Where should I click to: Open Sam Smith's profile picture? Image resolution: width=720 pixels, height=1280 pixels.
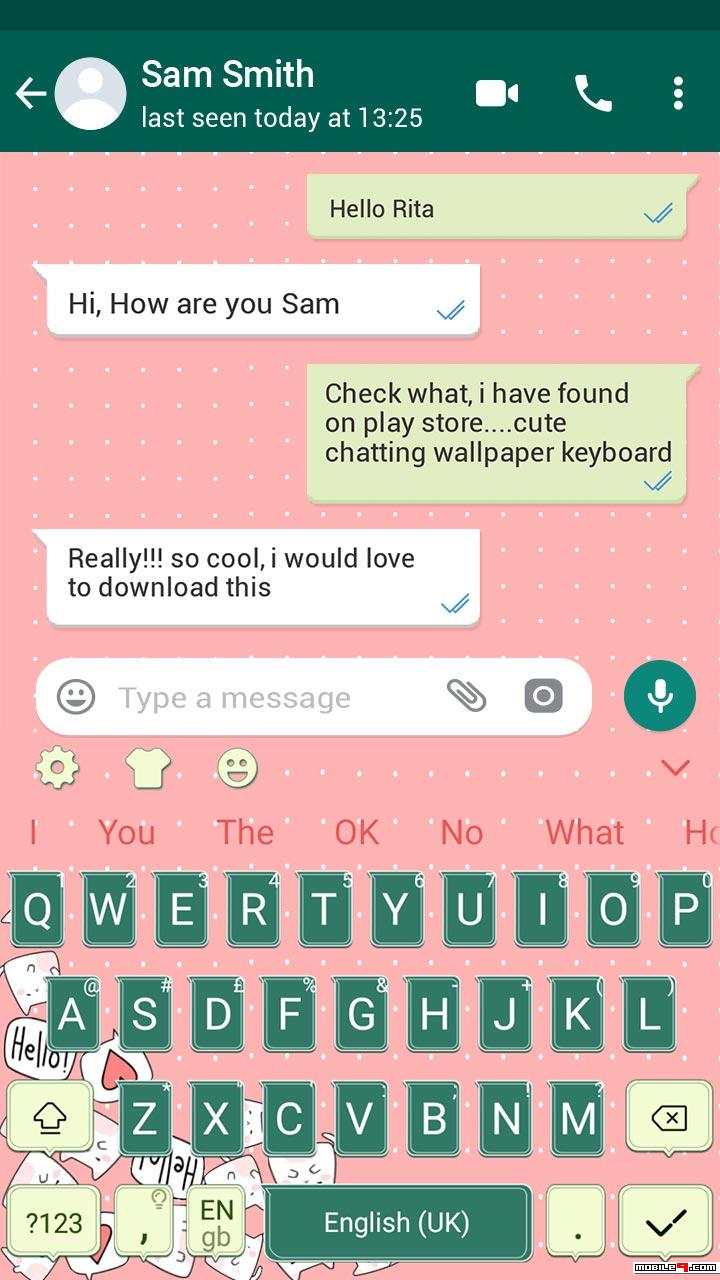coord(90,94)
